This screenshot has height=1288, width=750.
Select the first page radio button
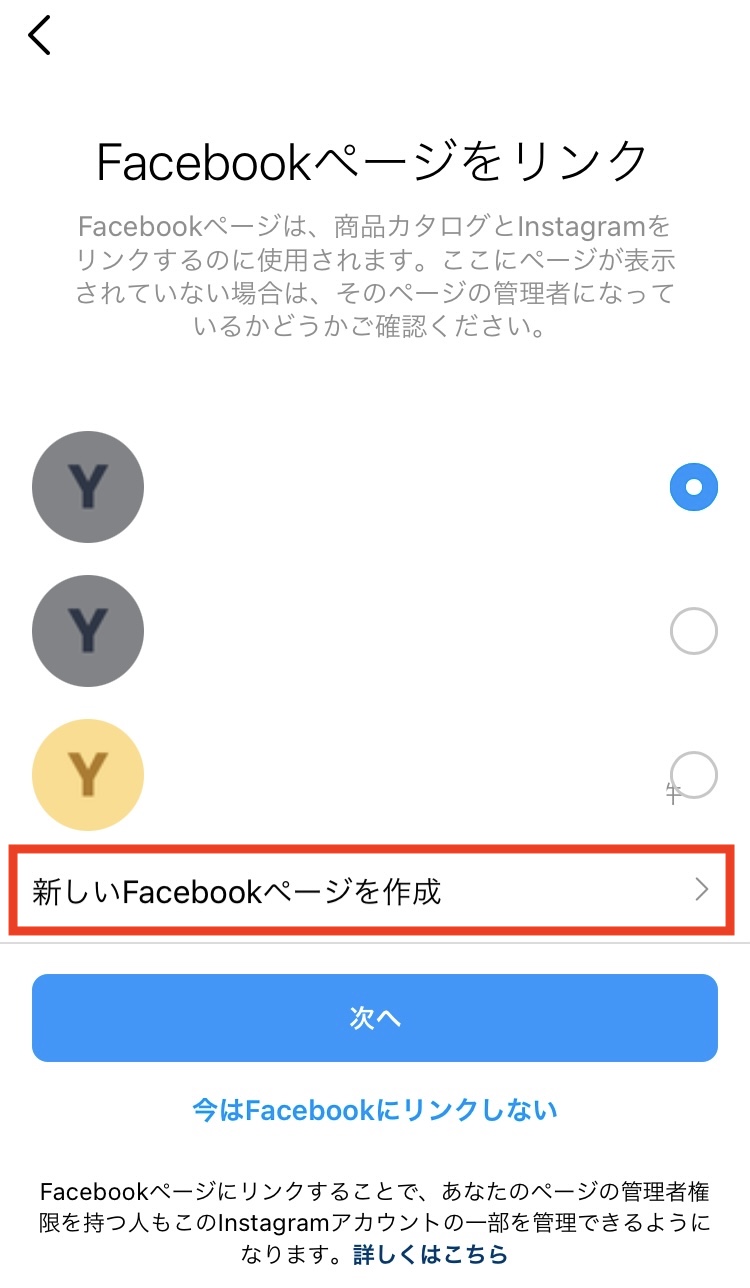[693, 488]
